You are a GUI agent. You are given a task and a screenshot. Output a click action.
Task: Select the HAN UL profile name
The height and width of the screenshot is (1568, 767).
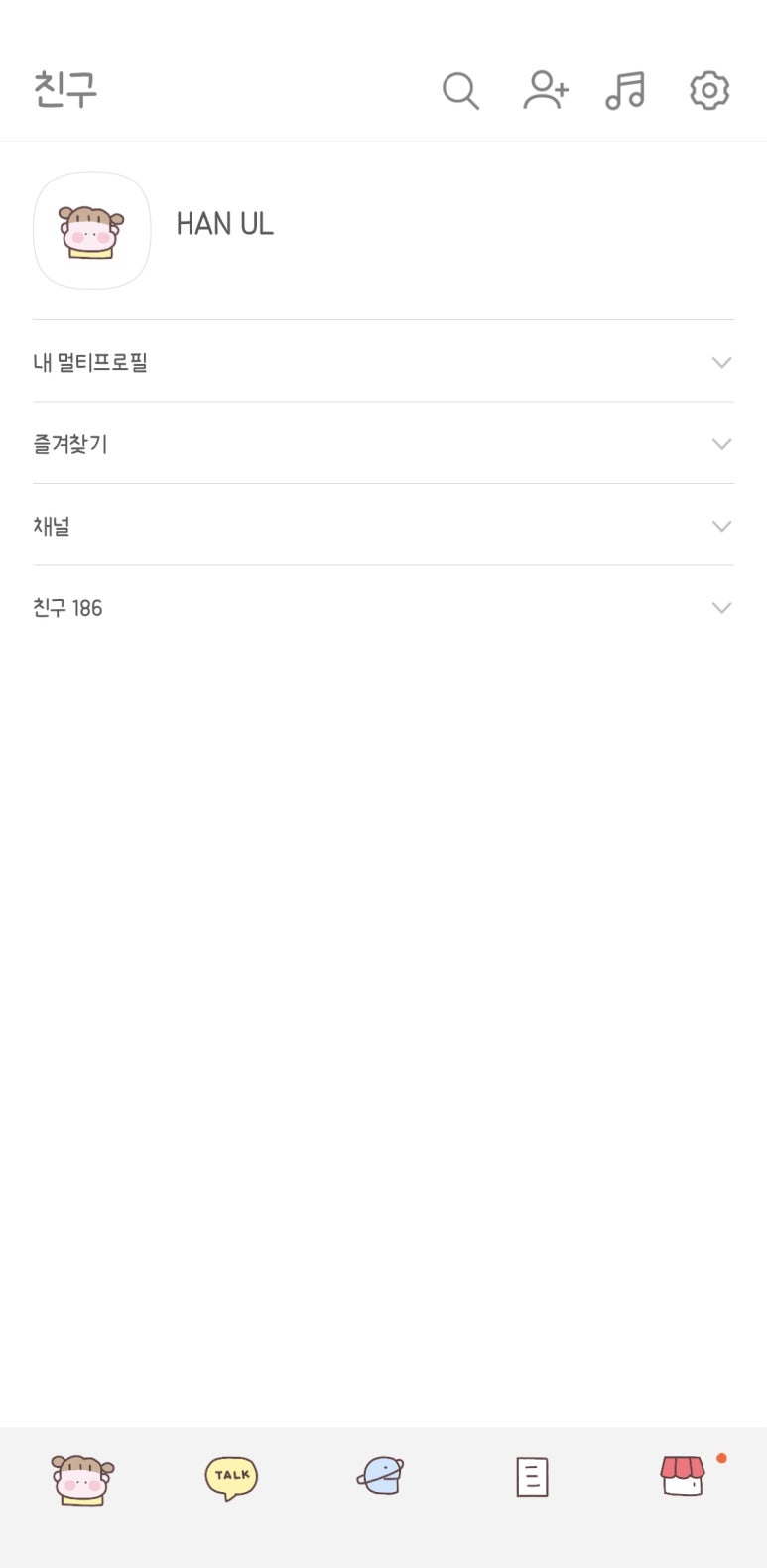click(x=225, y=224)
